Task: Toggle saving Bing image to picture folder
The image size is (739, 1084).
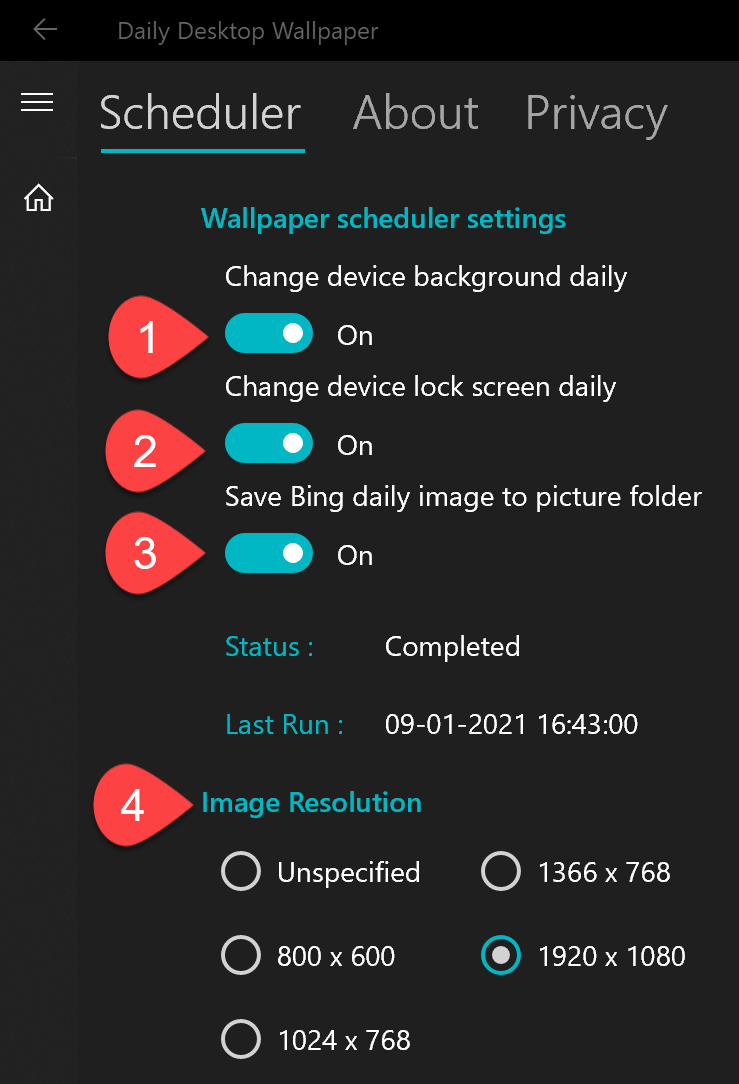Action: pos(269,554)
